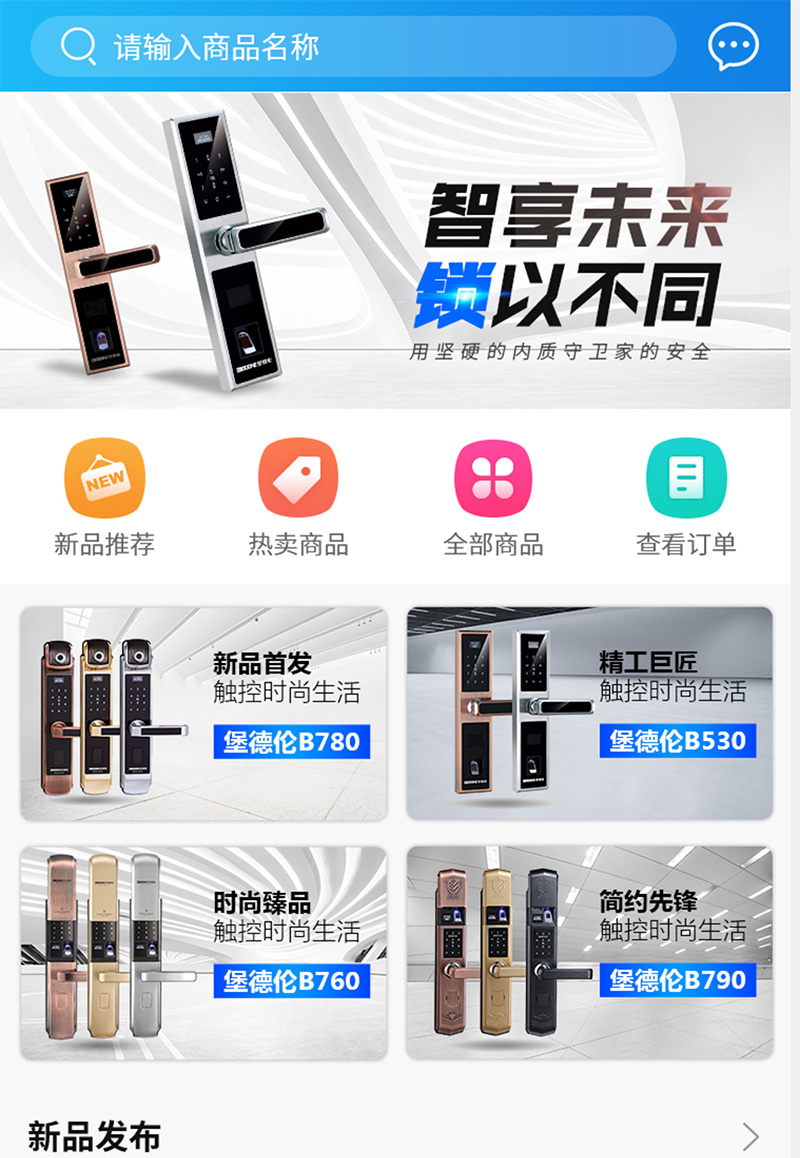View the 堡德伦B530 product card
Screen dimensions: 800x1158
(x=589, y=713)
